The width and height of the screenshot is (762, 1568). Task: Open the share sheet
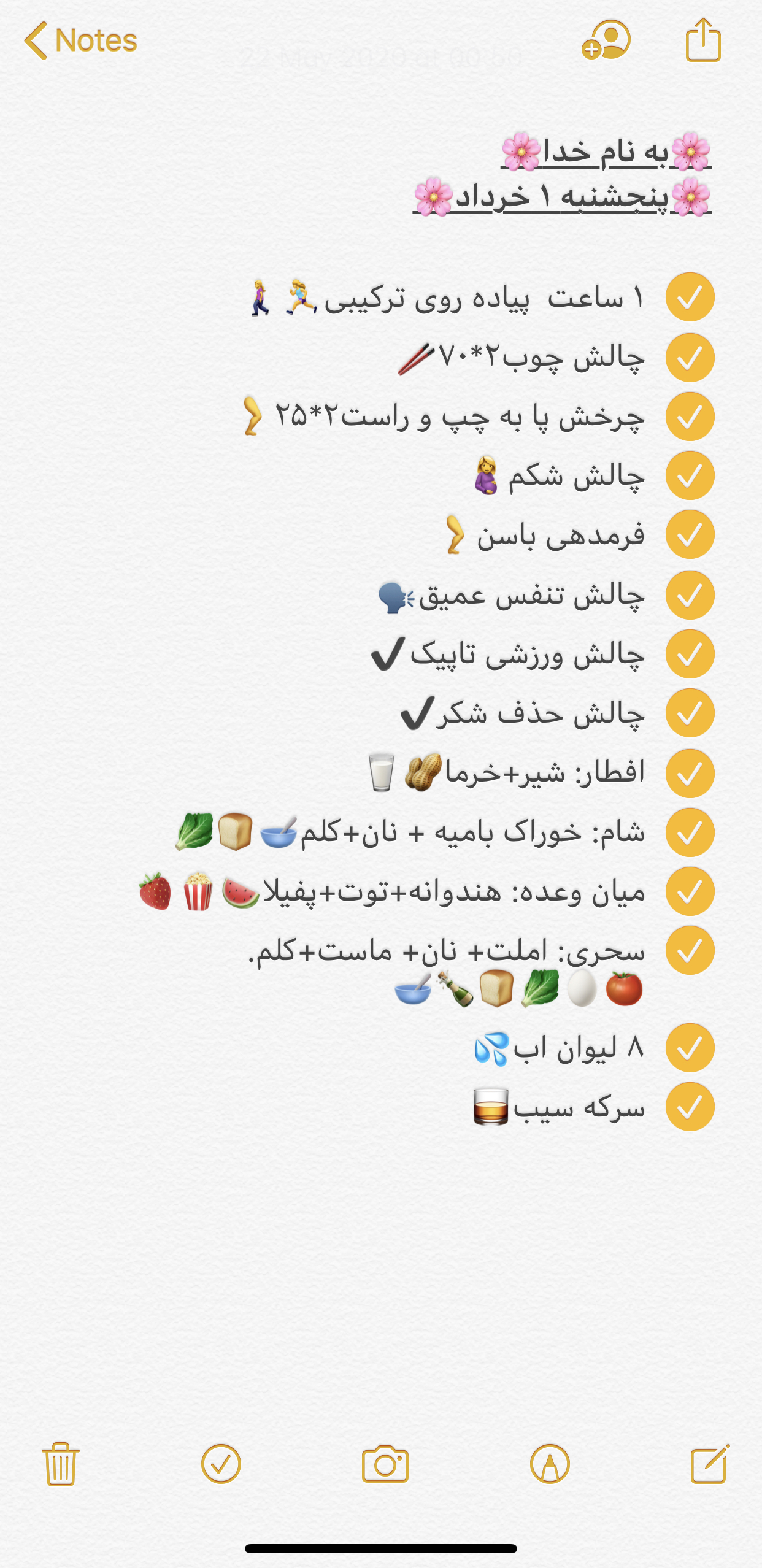[703, 40]
